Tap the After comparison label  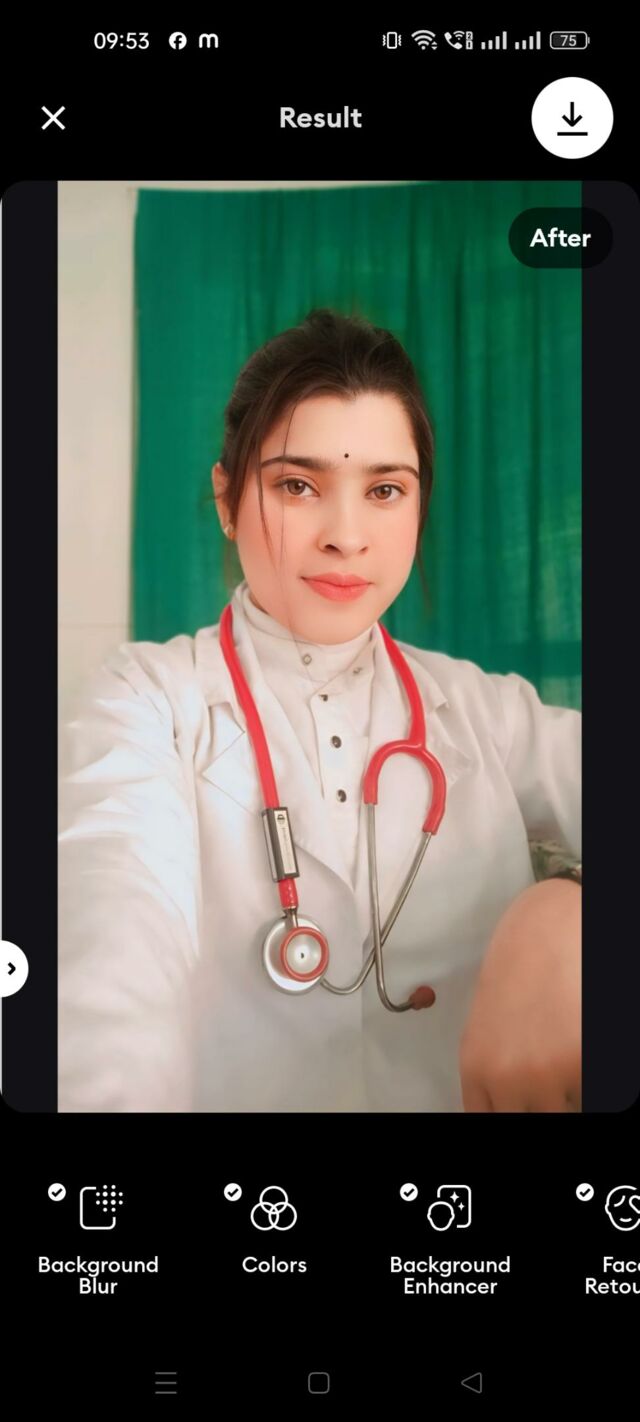[x=560, y=238]
